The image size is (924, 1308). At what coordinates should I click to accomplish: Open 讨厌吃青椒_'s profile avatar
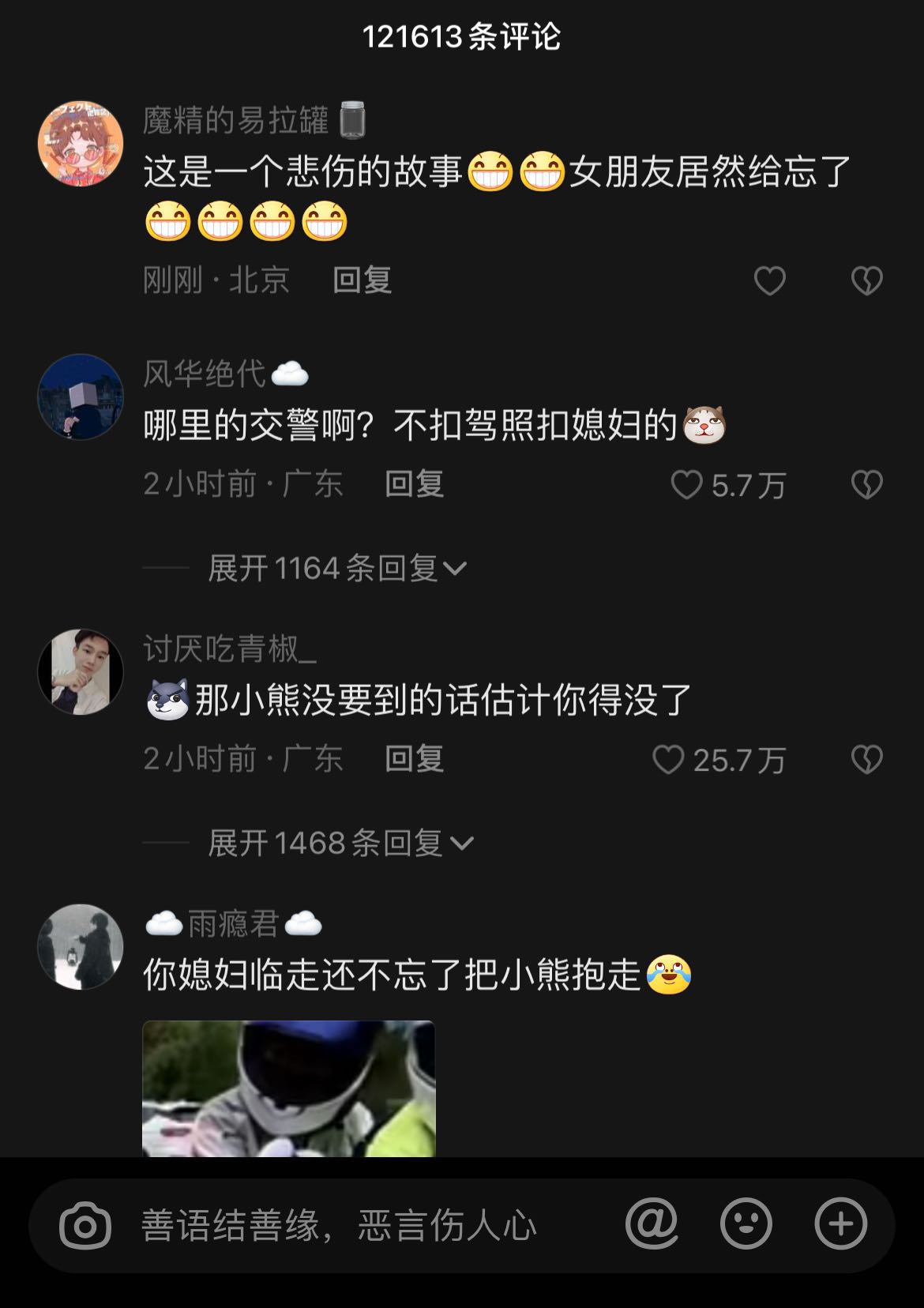tap(81, 671)
